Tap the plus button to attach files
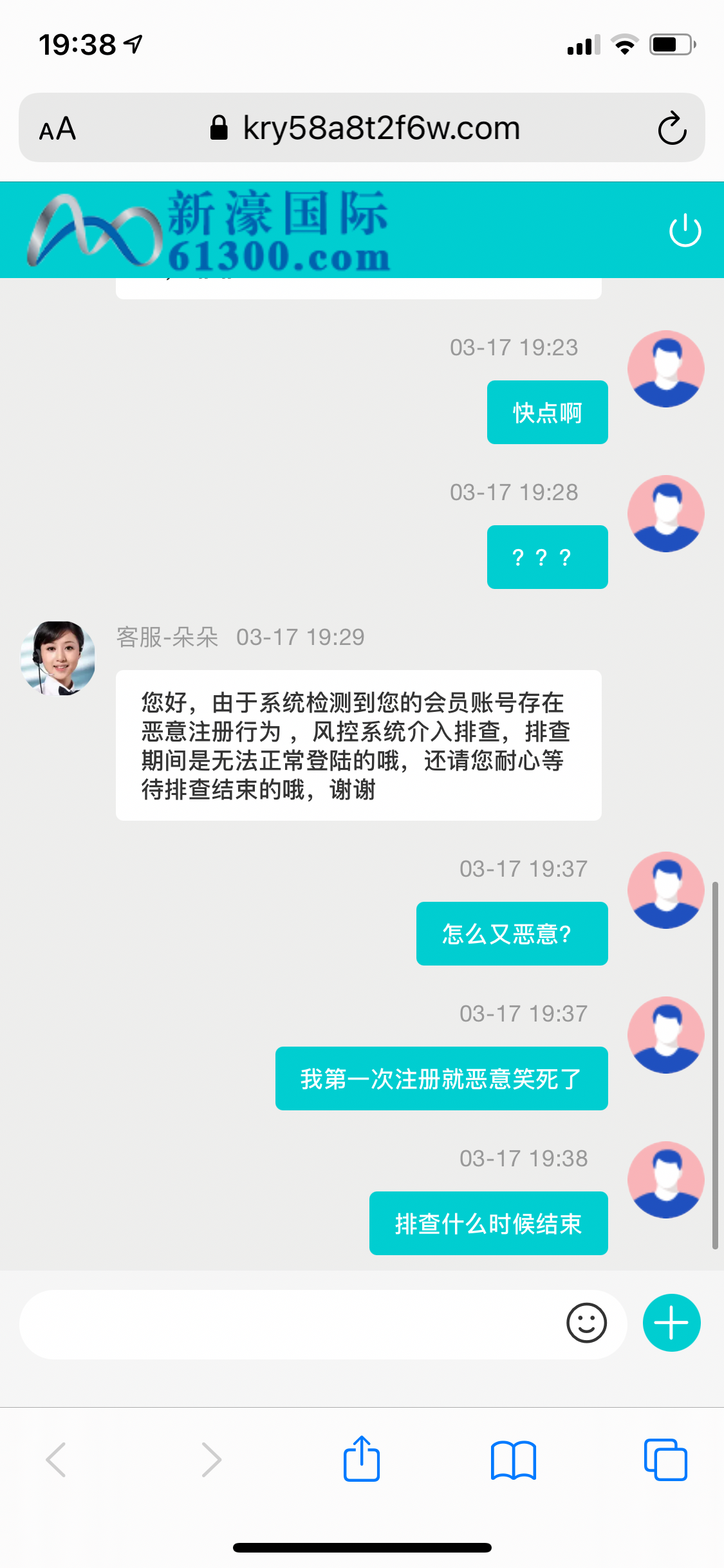This screenshot has width=724, height=1568. 671,1323
